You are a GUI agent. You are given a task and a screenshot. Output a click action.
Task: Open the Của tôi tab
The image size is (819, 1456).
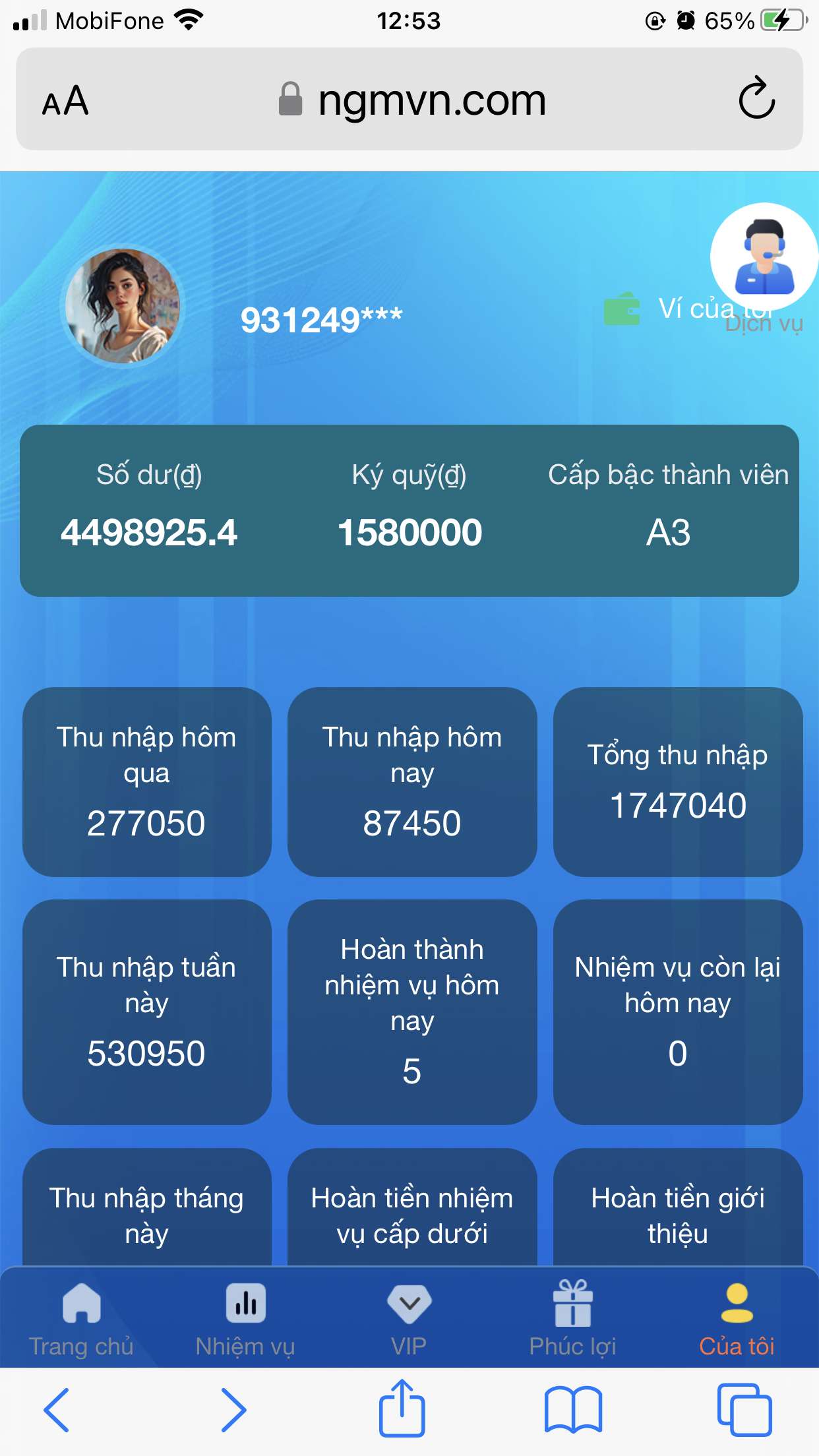pos(737,1319)
